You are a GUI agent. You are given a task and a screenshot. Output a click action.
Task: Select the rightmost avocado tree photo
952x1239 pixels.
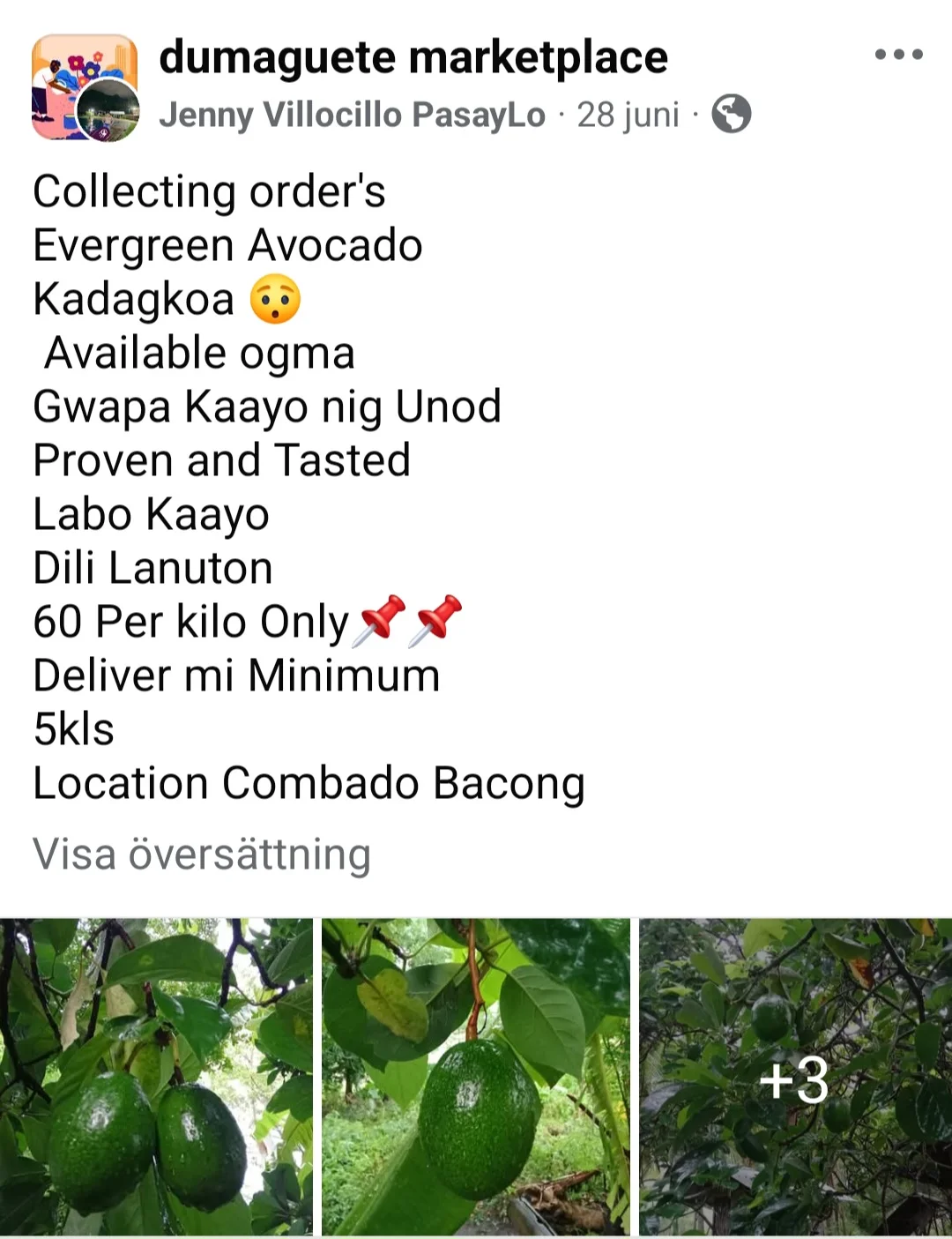(794, 1076)
